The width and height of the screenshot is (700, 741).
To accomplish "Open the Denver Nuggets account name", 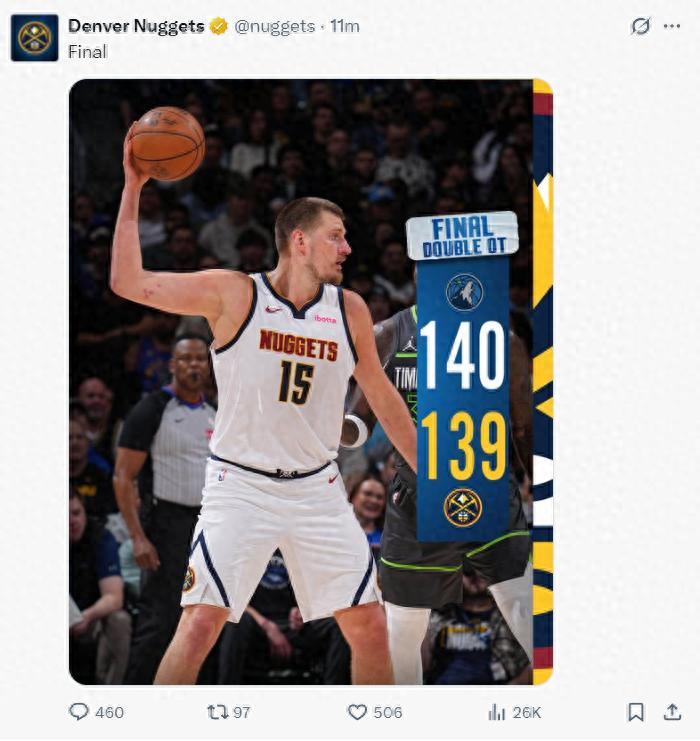I will point(136,26).
